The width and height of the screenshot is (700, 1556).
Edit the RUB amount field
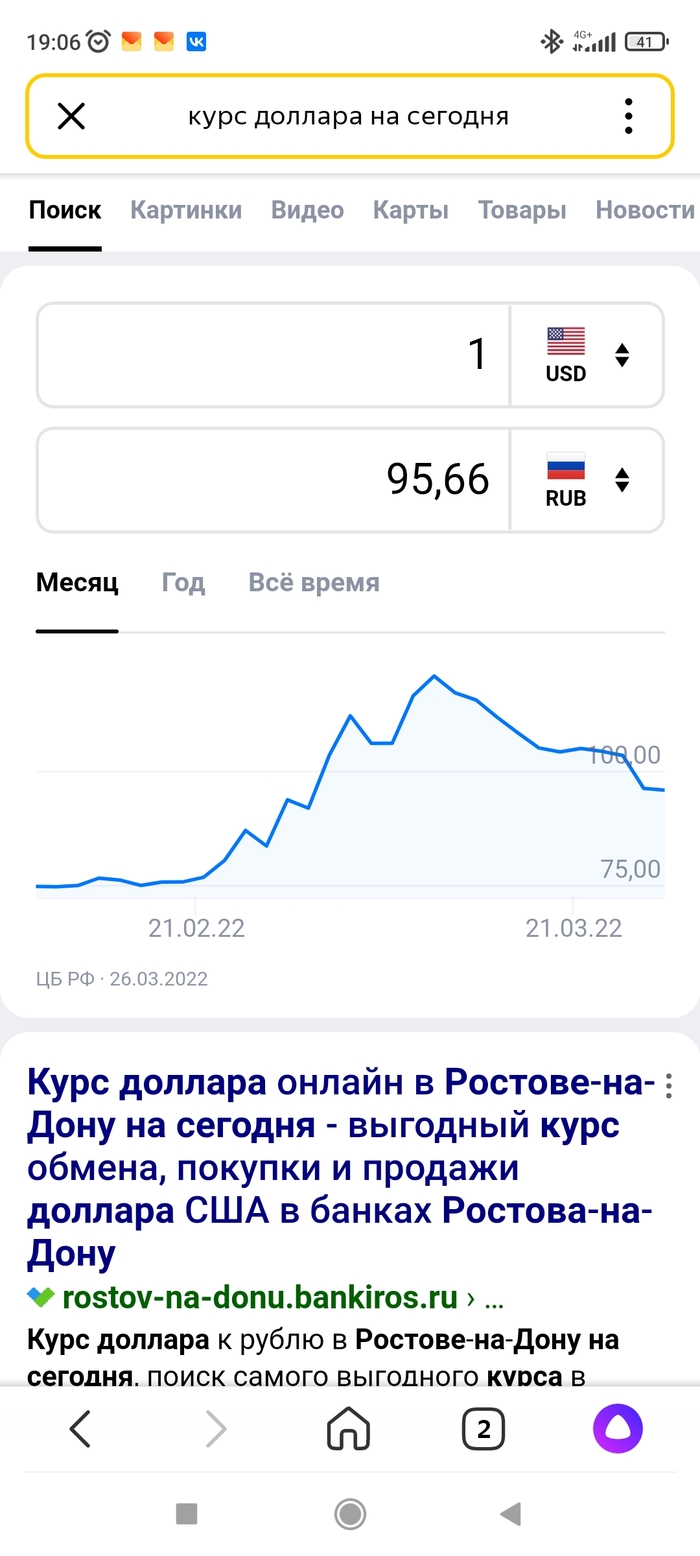pyautogui.click(x=274, y=480)
